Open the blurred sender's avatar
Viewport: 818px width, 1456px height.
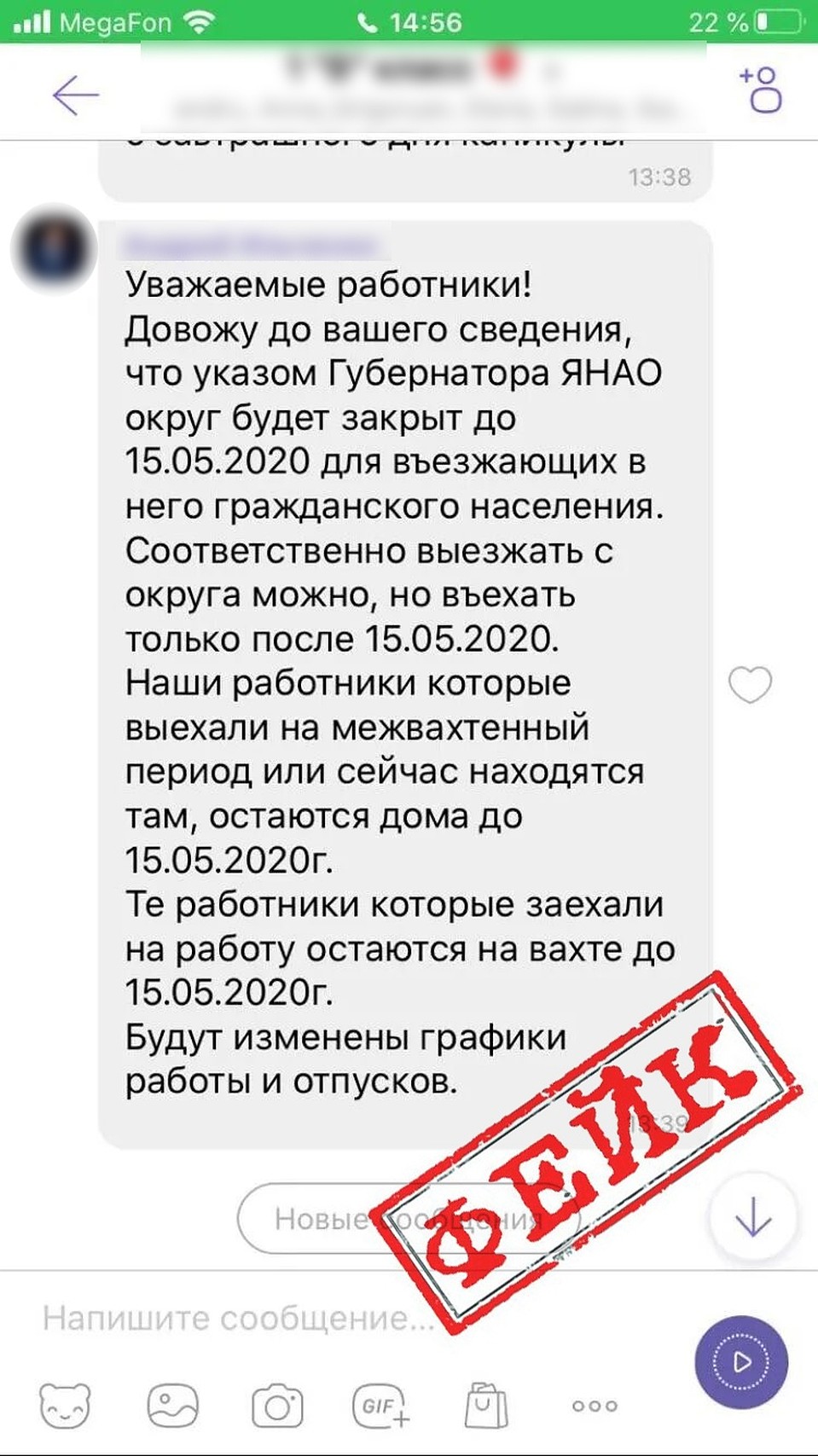(x=53, y=249)
